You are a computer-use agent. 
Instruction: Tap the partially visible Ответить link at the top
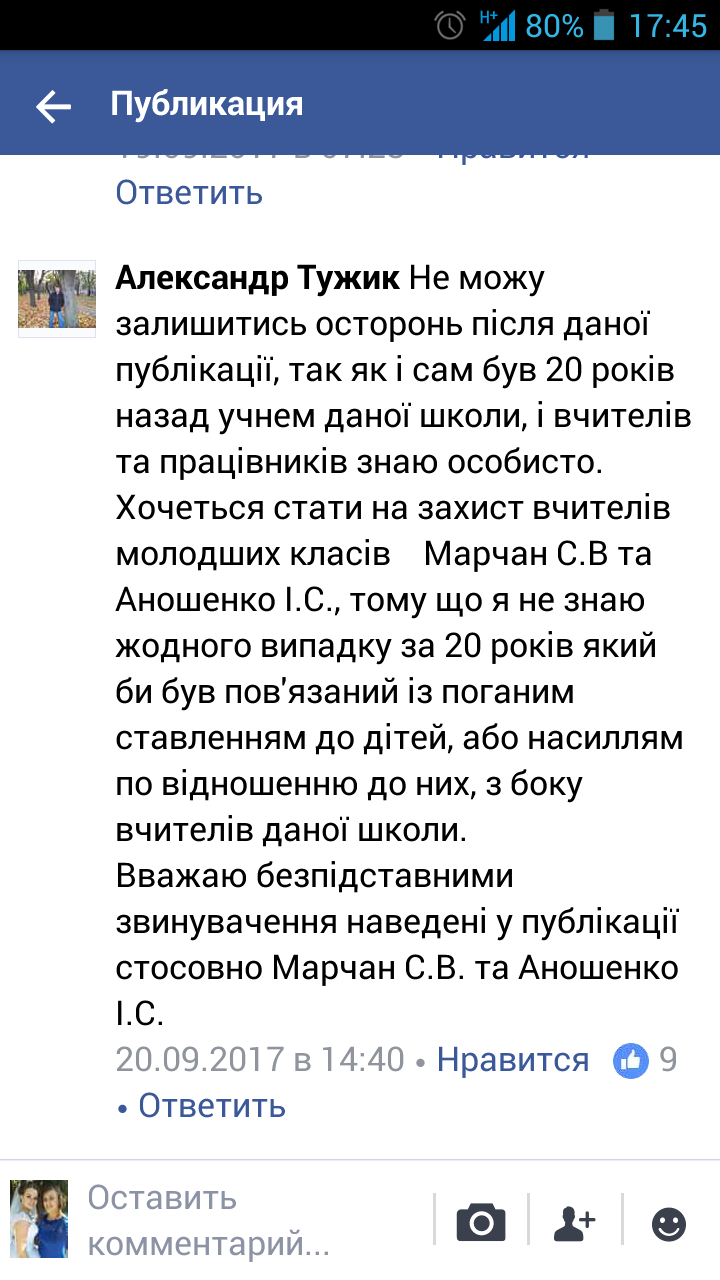tap(189, 192)
